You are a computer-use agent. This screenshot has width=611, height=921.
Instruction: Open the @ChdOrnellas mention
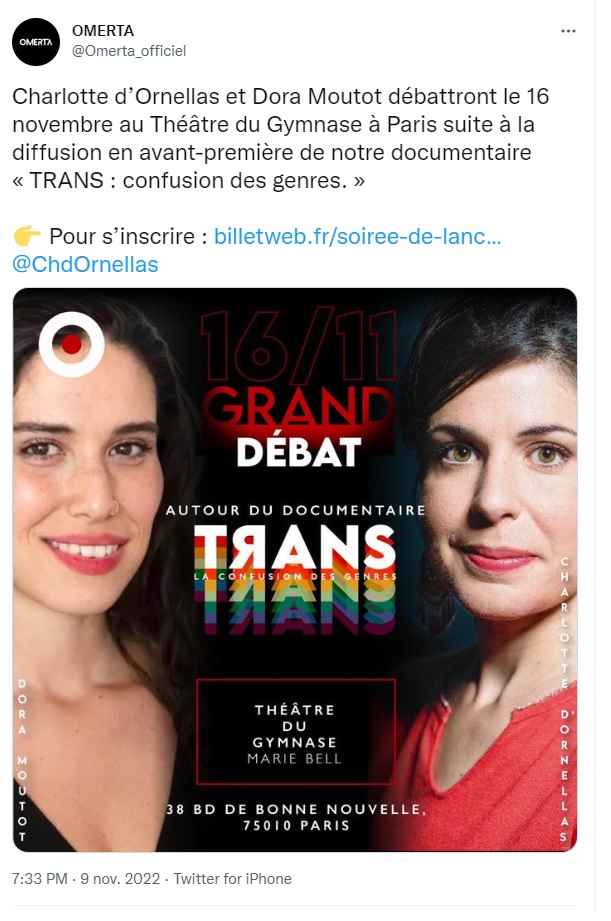coord(85,265)
